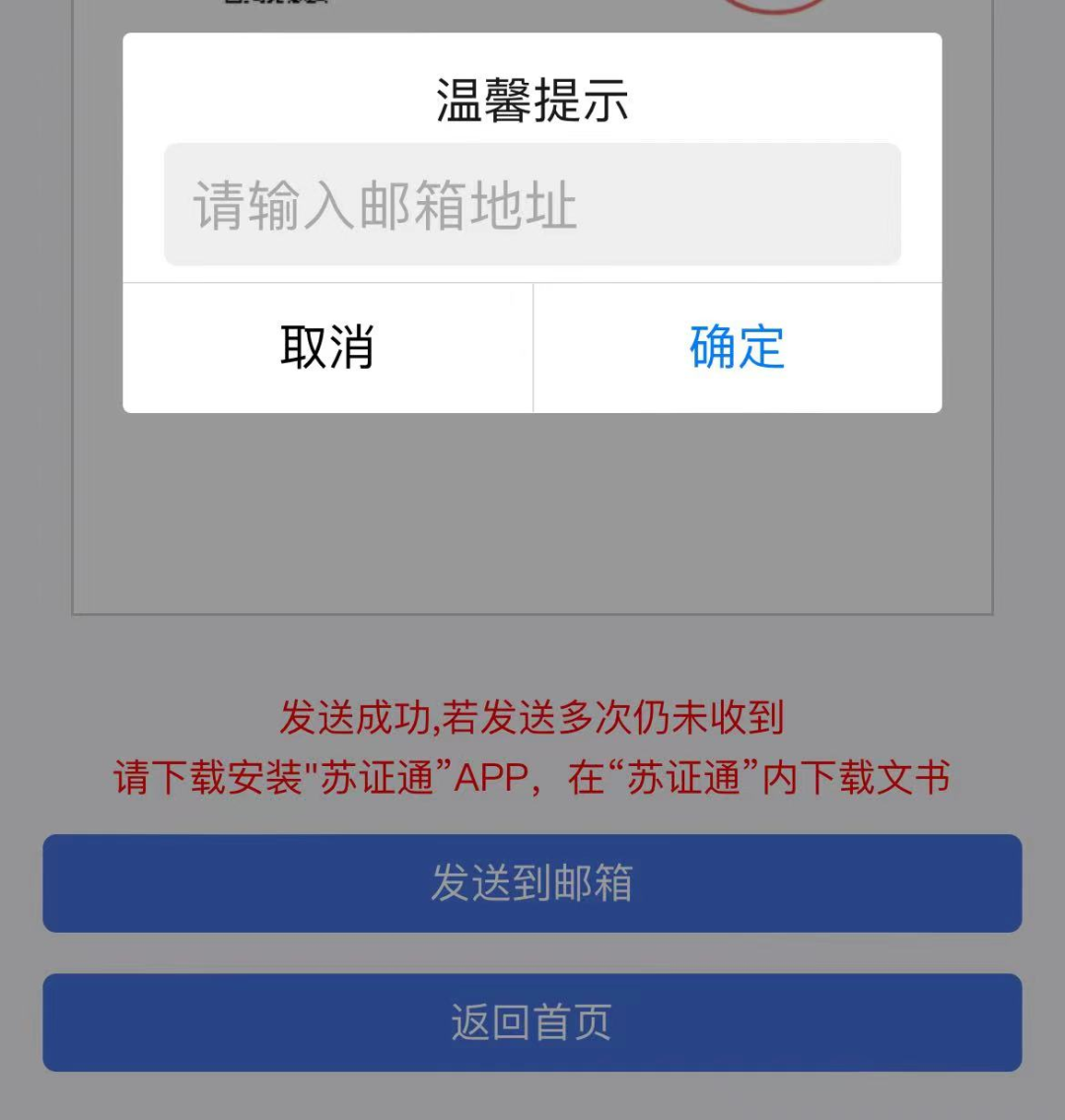
Task: Tap the divider between 取消 and 确定
Action: [x=532, y=347]
